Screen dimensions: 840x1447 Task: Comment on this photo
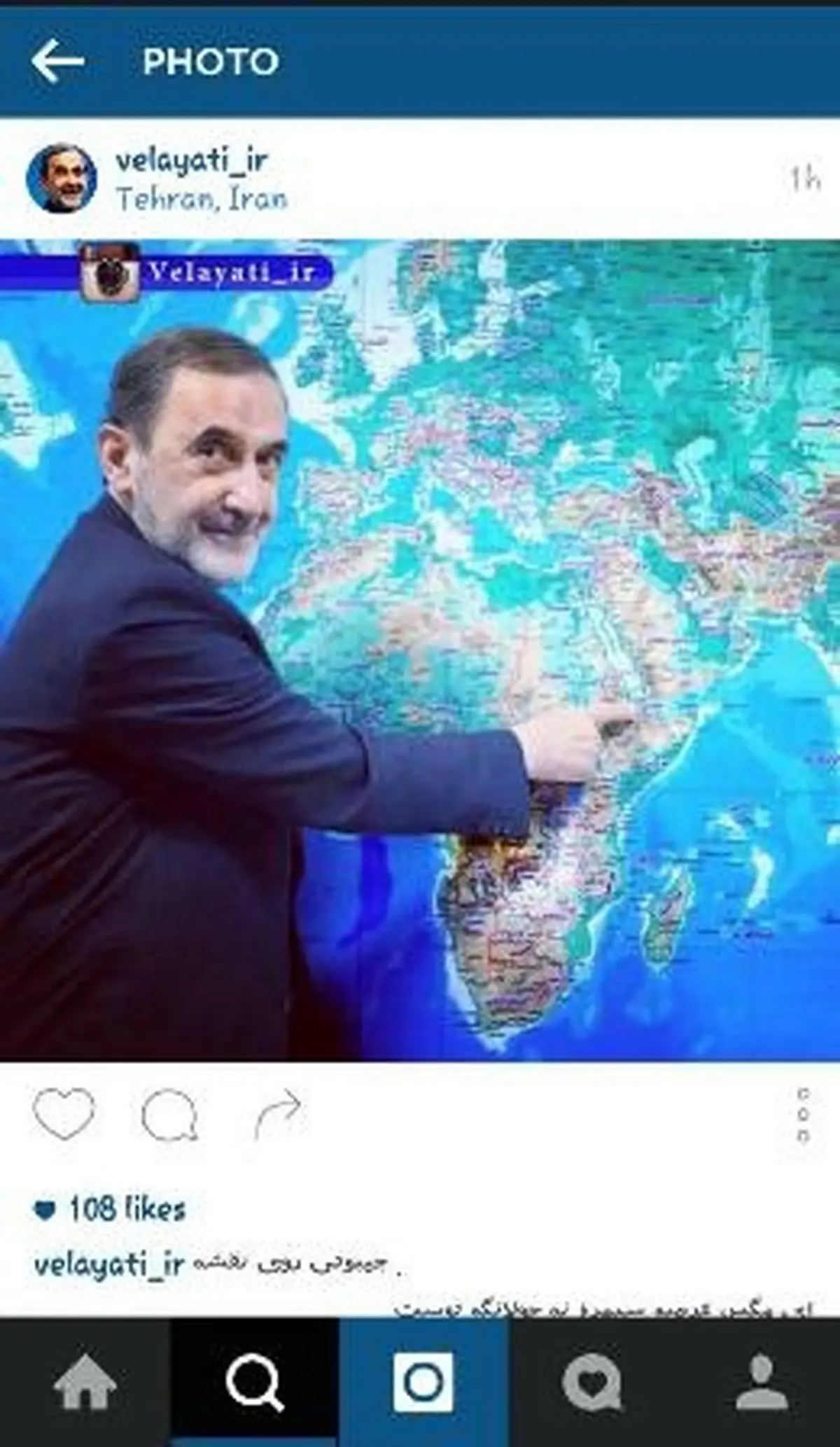pyautogui.click(x=169, y=1114)
